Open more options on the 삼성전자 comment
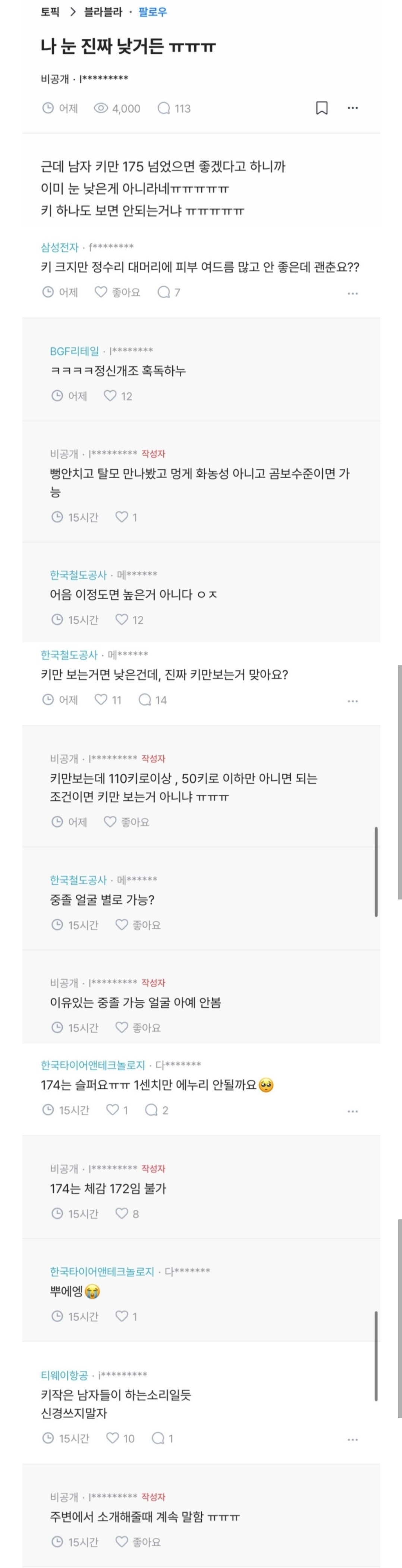The width and height of the screenshot is (402, 1568). point(353,293)
